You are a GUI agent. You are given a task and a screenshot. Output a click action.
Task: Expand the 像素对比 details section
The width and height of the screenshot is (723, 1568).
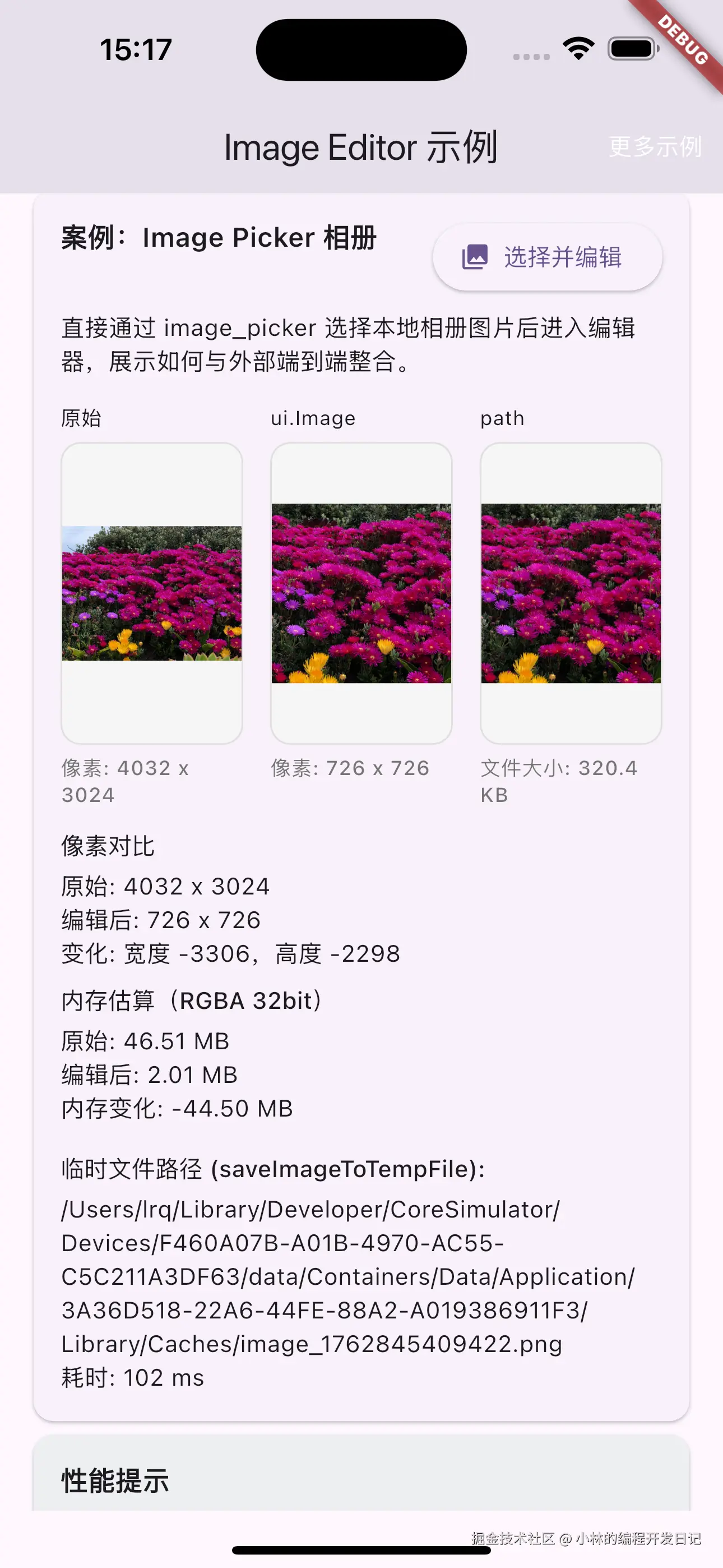click(x=107, y=846)
